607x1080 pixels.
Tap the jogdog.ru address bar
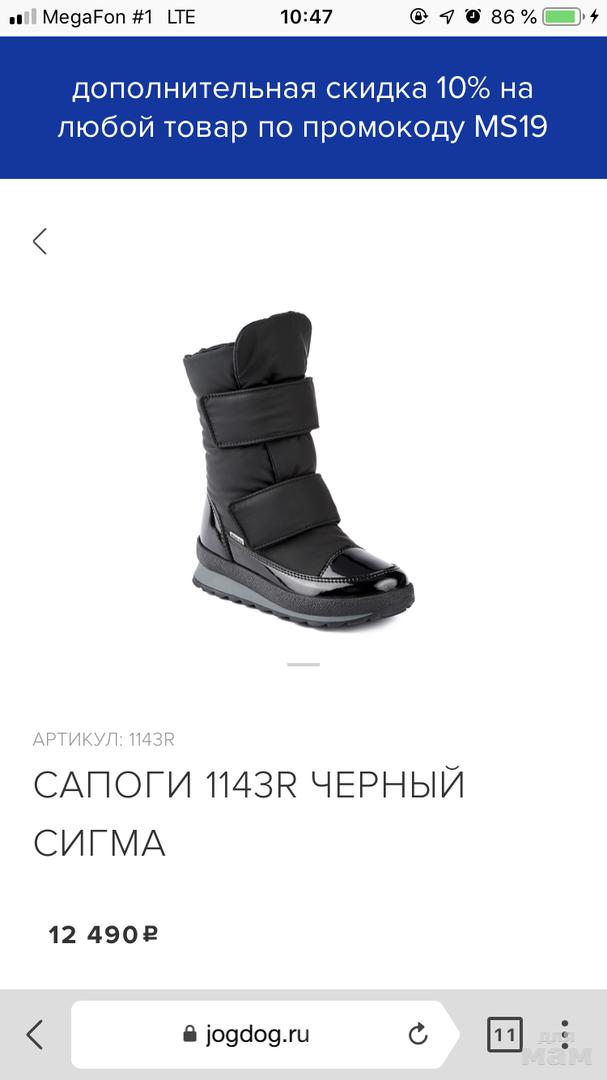(x=258, y=1034)
